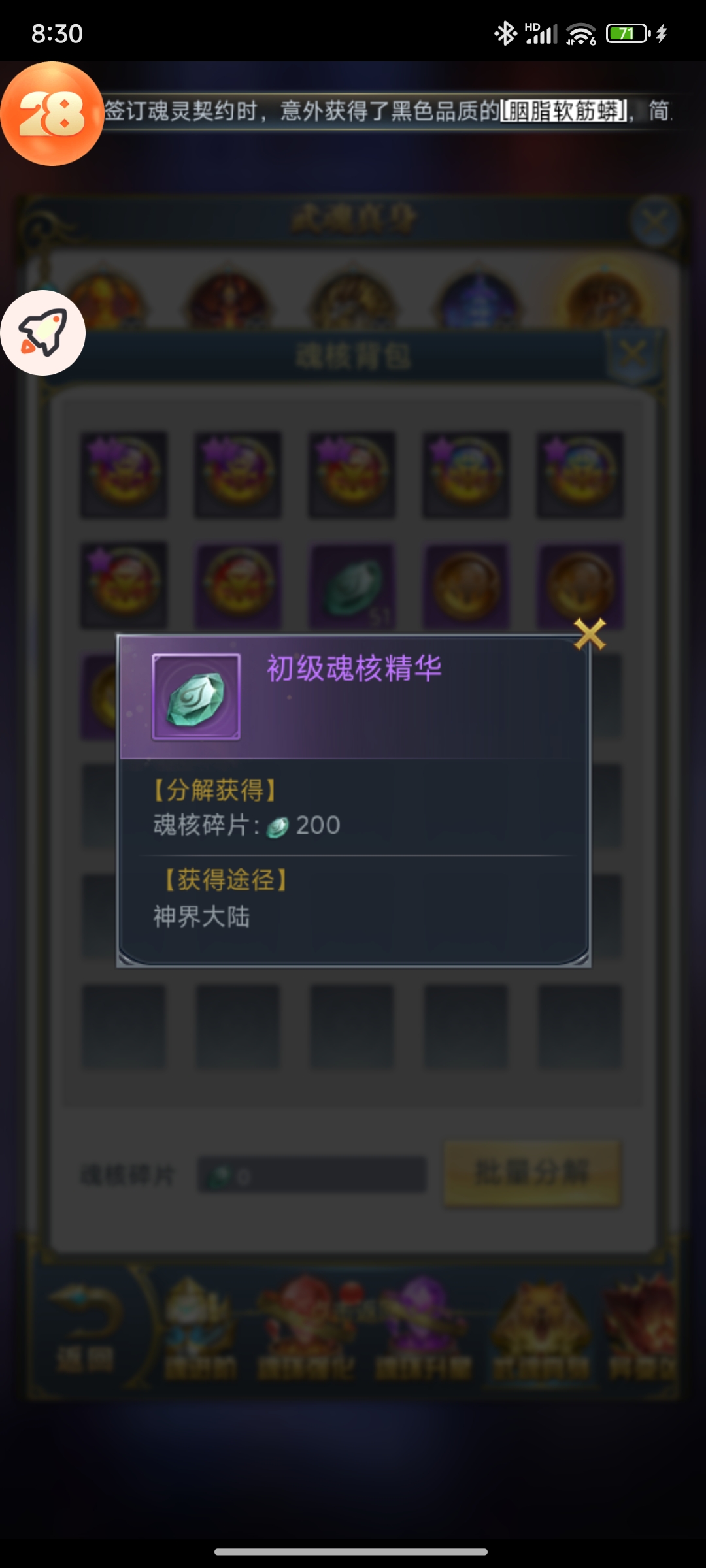
Task: Tap the 初级魂核精华 item icon
Action: click(196, 697)
